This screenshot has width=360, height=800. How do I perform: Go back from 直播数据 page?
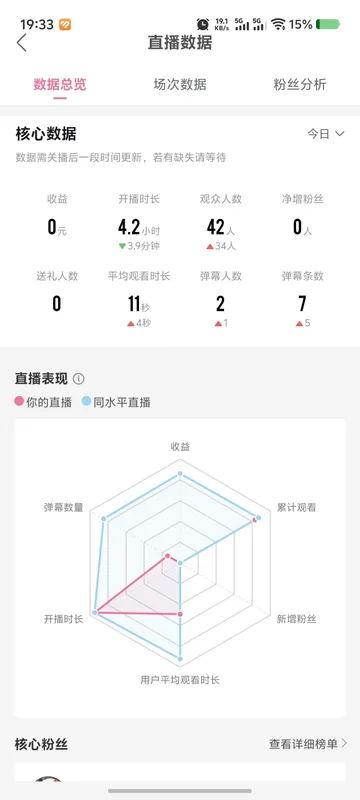click(x=21, y=43)
